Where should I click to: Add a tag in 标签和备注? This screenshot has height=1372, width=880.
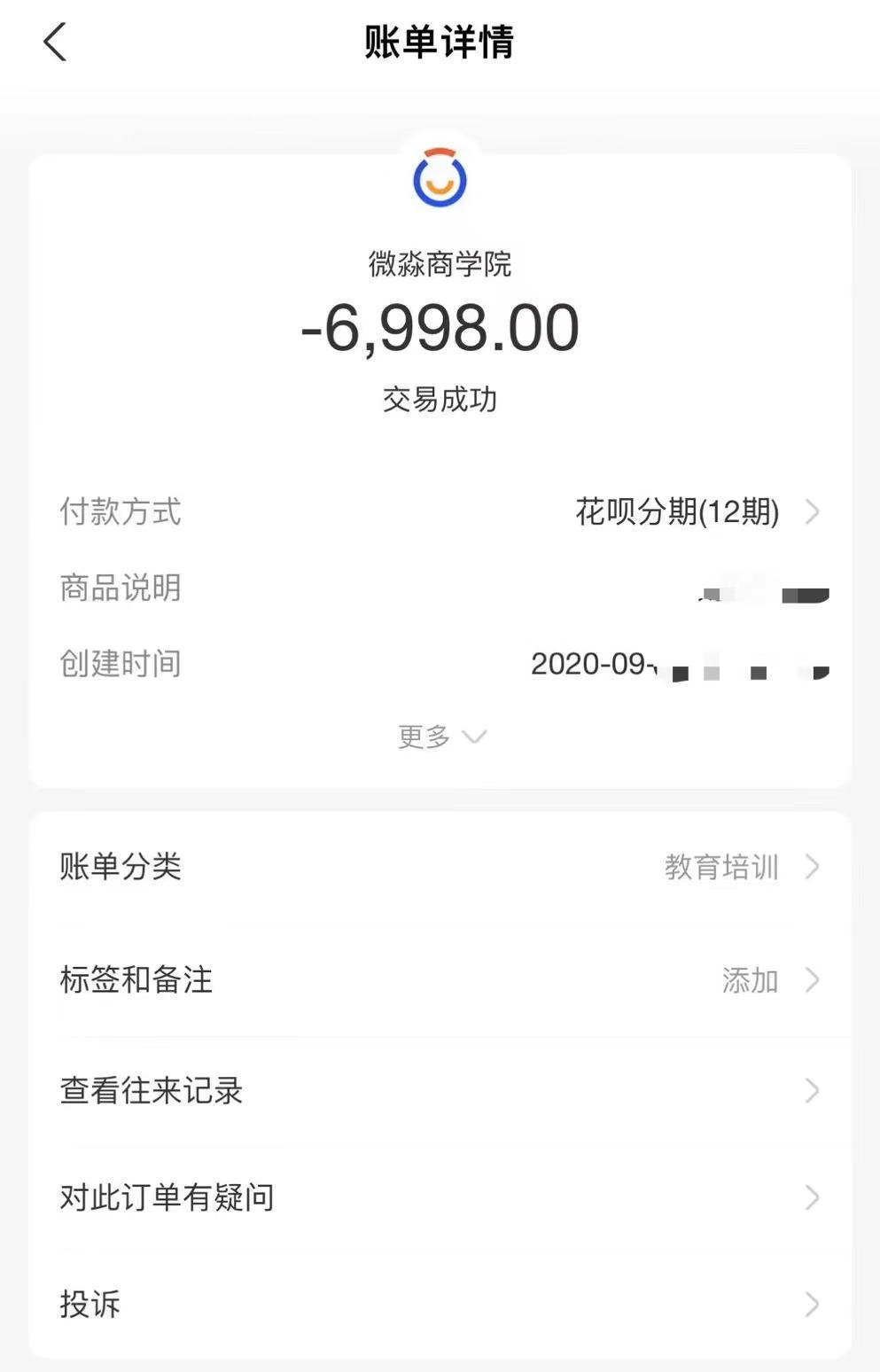pos(440,979)
